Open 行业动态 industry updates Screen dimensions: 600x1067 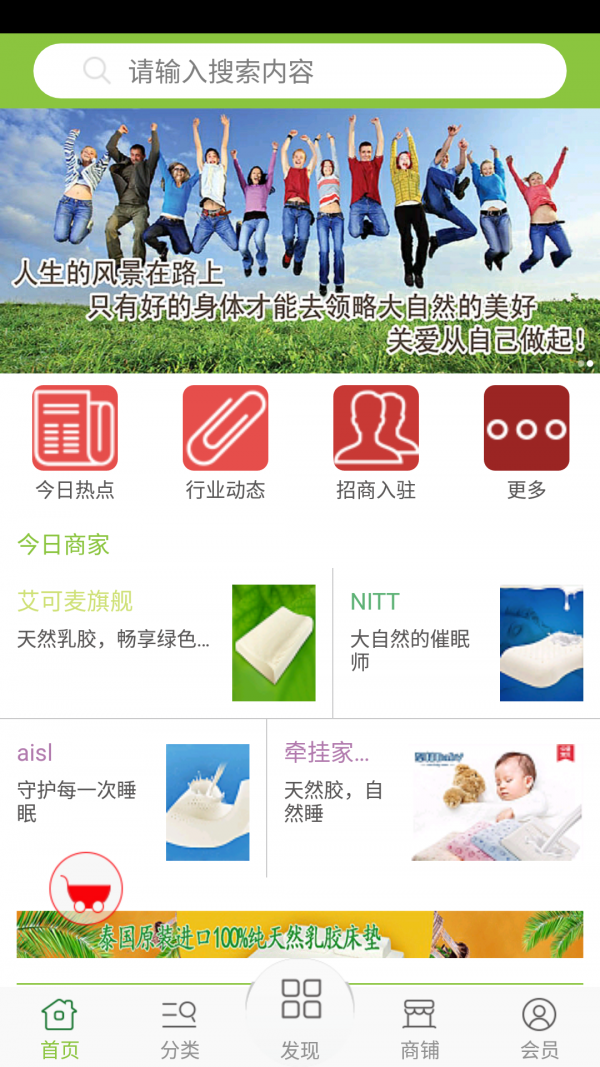225,441
